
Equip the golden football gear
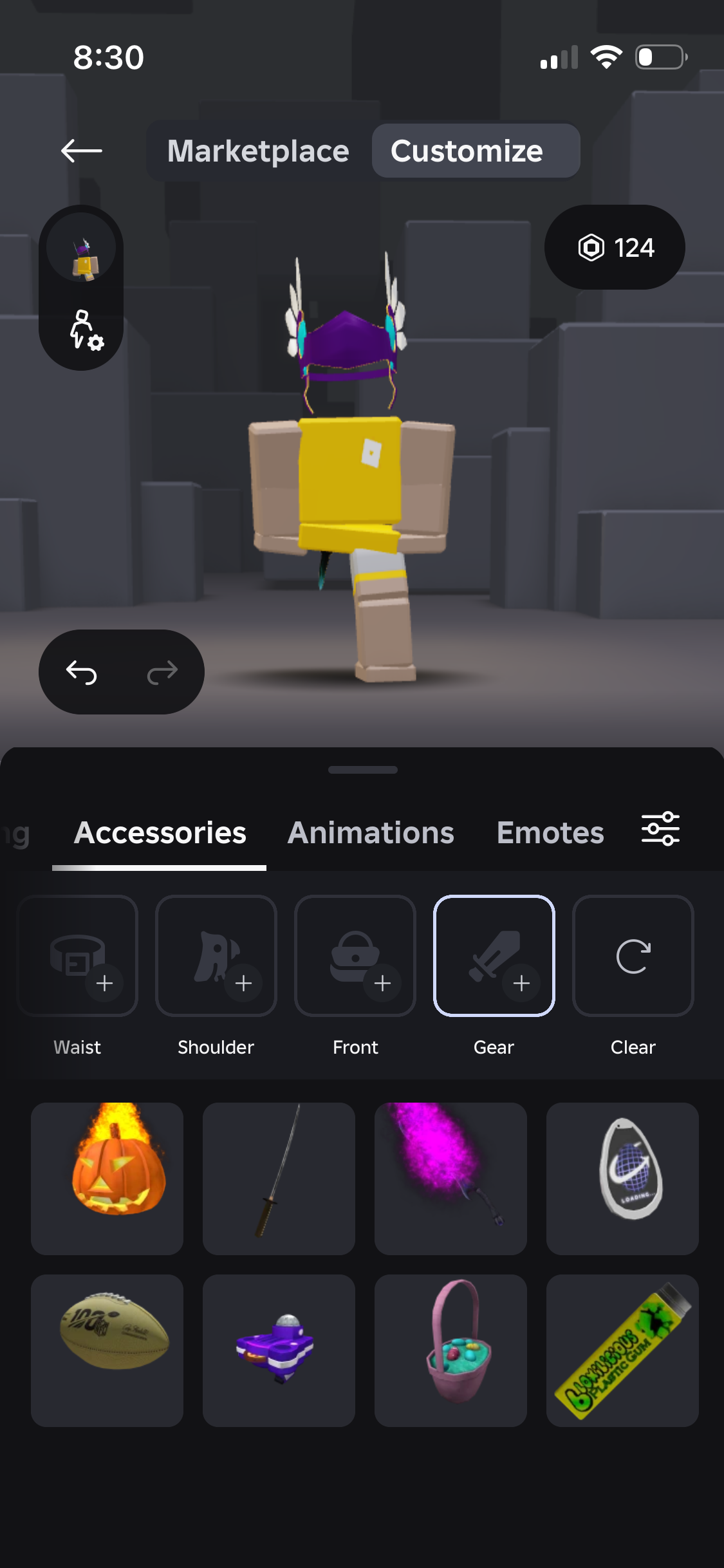point(107,1350)
